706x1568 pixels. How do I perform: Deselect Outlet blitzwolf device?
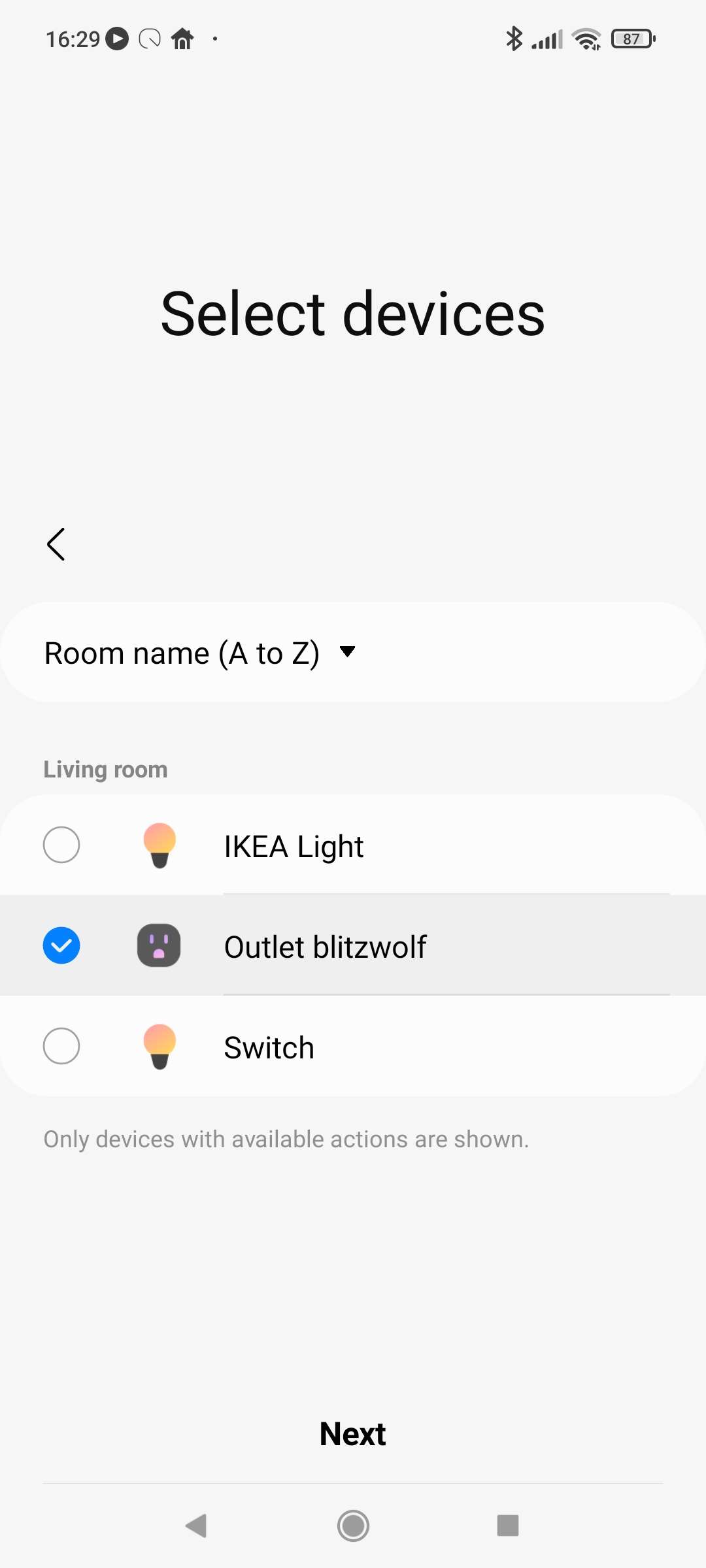click(x=61, y=945)
